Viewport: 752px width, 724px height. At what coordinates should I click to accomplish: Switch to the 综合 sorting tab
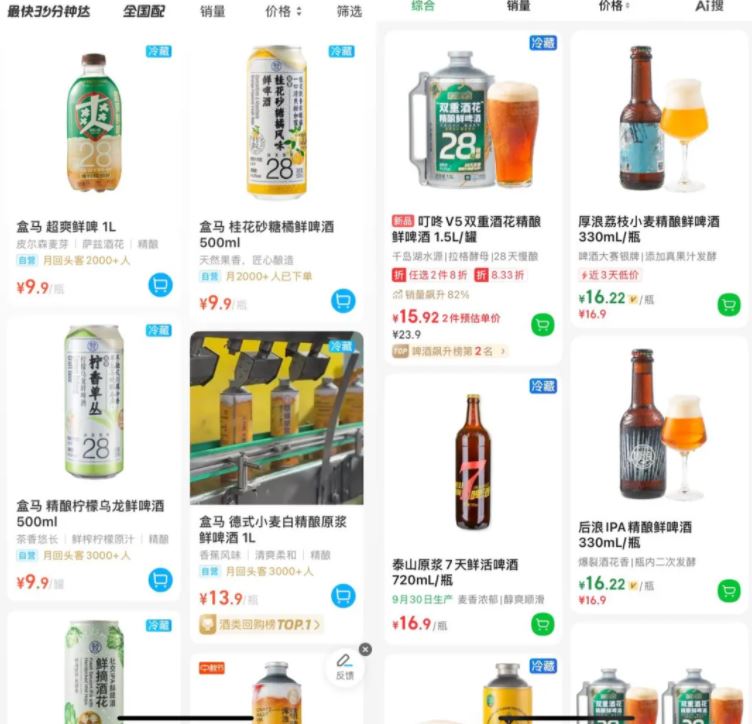[x=423, y=6]
